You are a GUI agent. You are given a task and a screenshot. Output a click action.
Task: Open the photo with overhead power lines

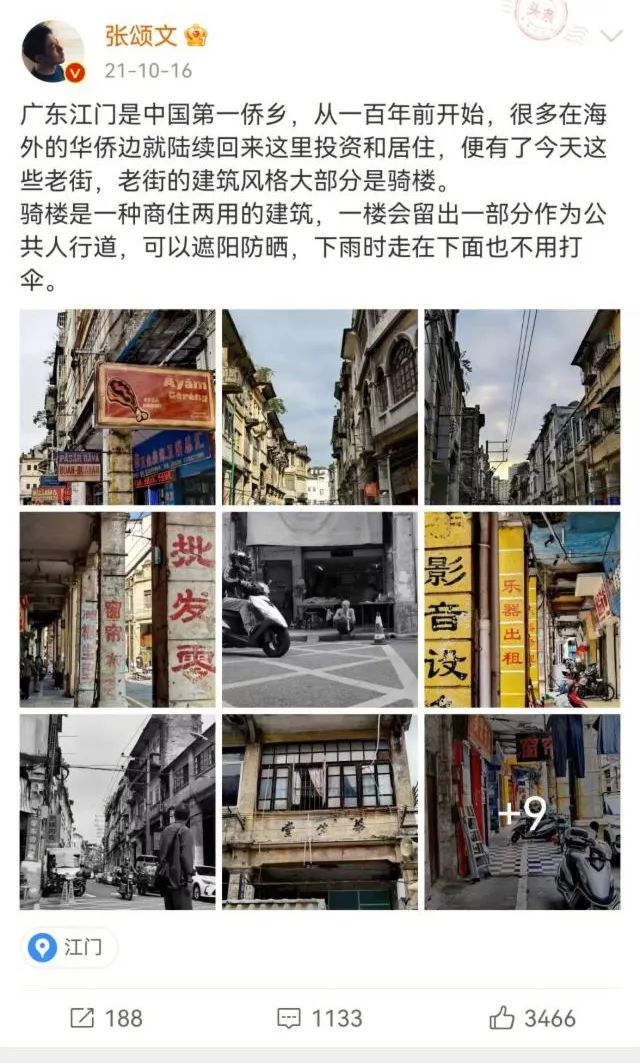pos(522,407)
